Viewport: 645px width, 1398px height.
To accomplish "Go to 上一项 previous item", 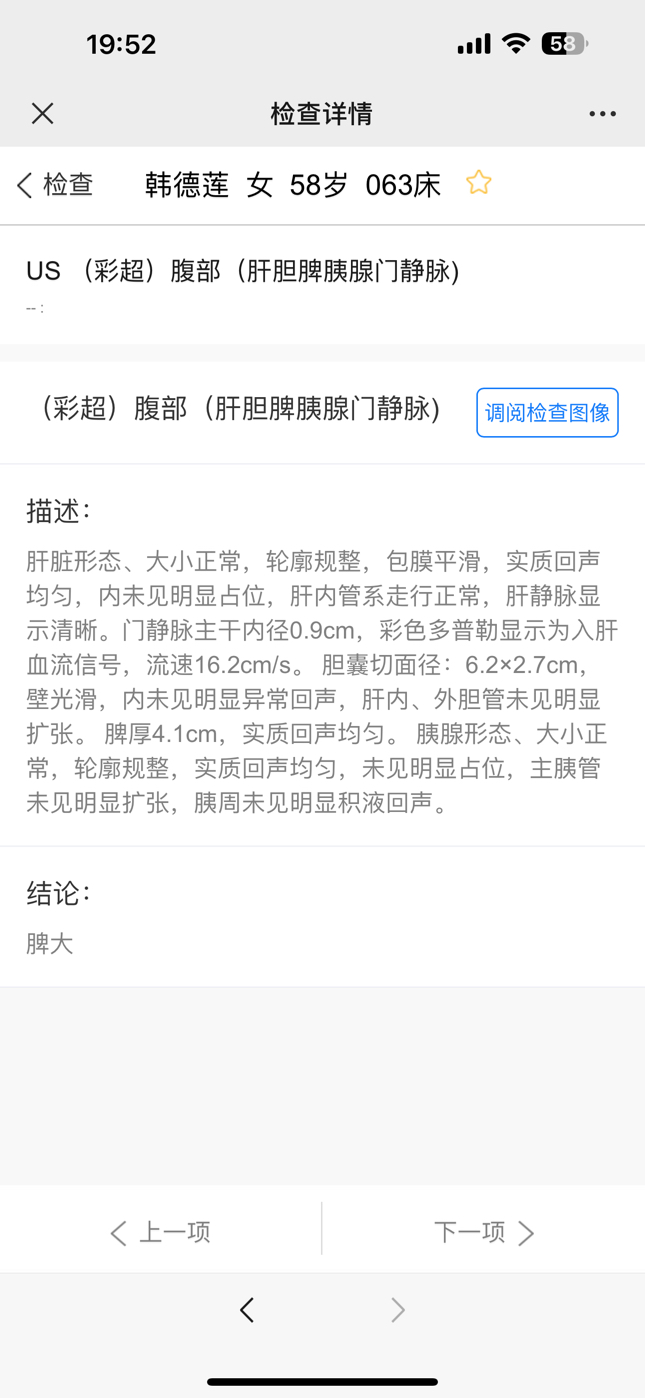I will (160, 1232).
